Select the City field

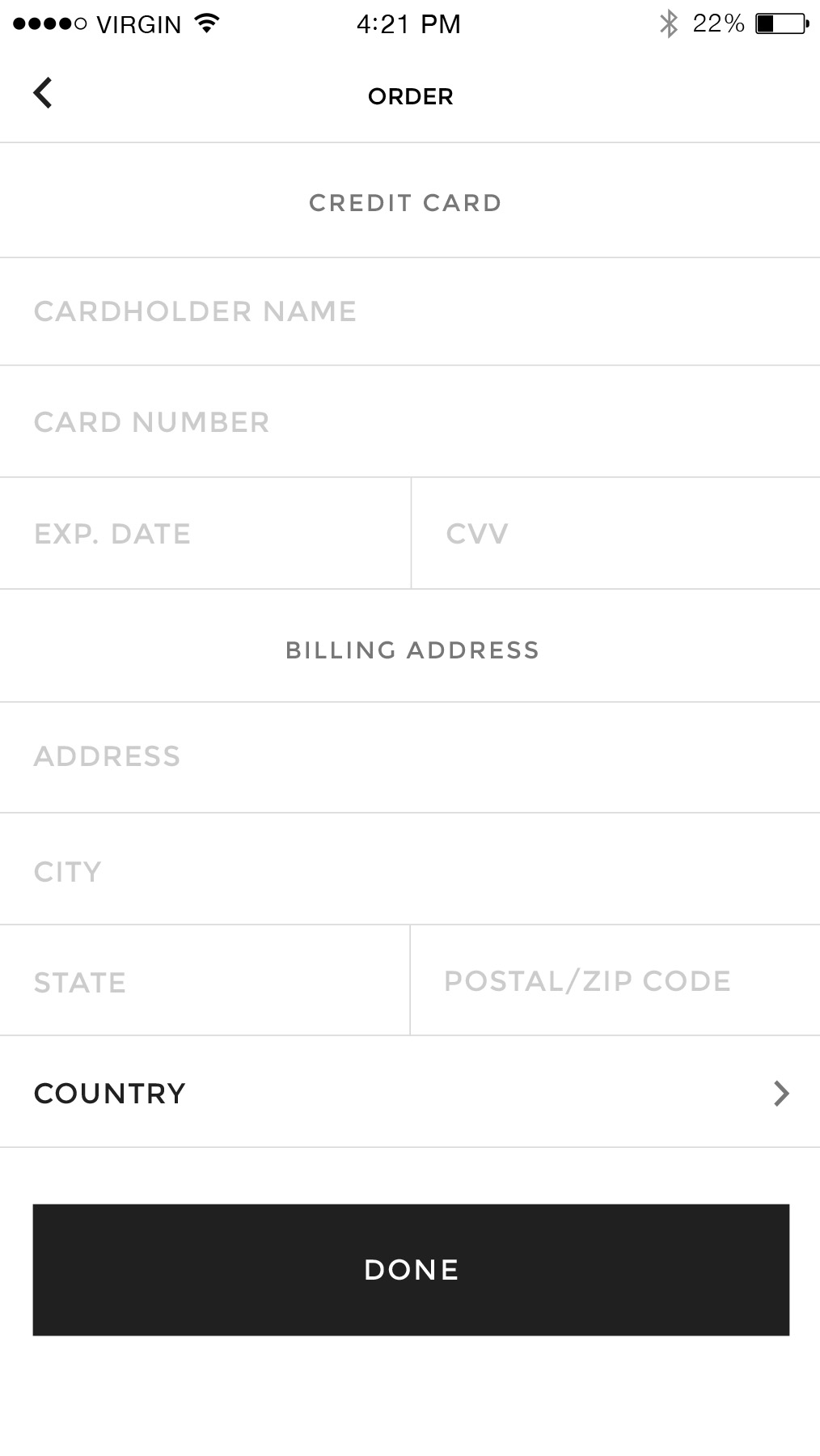point(409,872)
